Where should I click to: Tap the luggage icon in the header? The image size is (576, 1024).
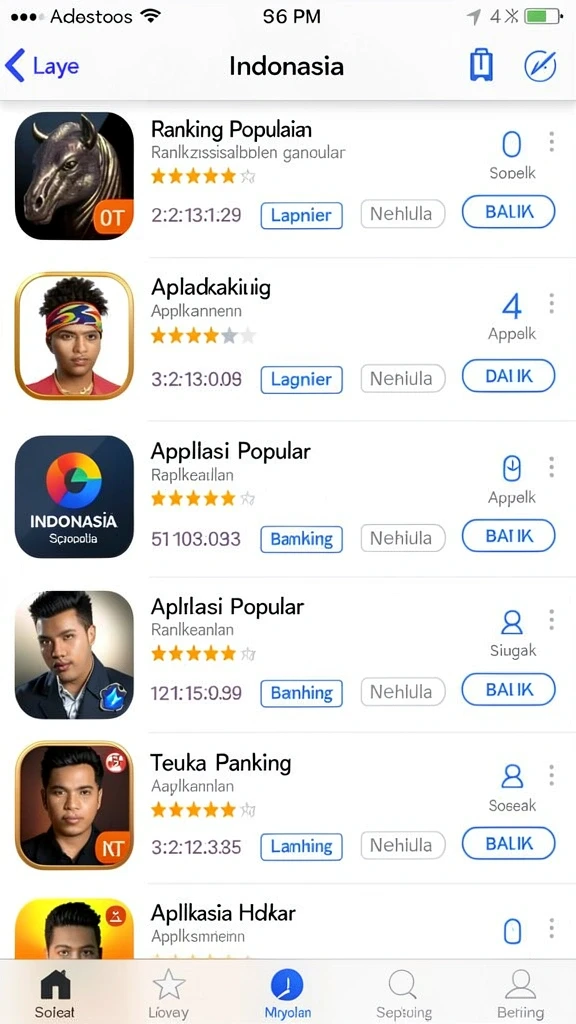tap(481, 65)
